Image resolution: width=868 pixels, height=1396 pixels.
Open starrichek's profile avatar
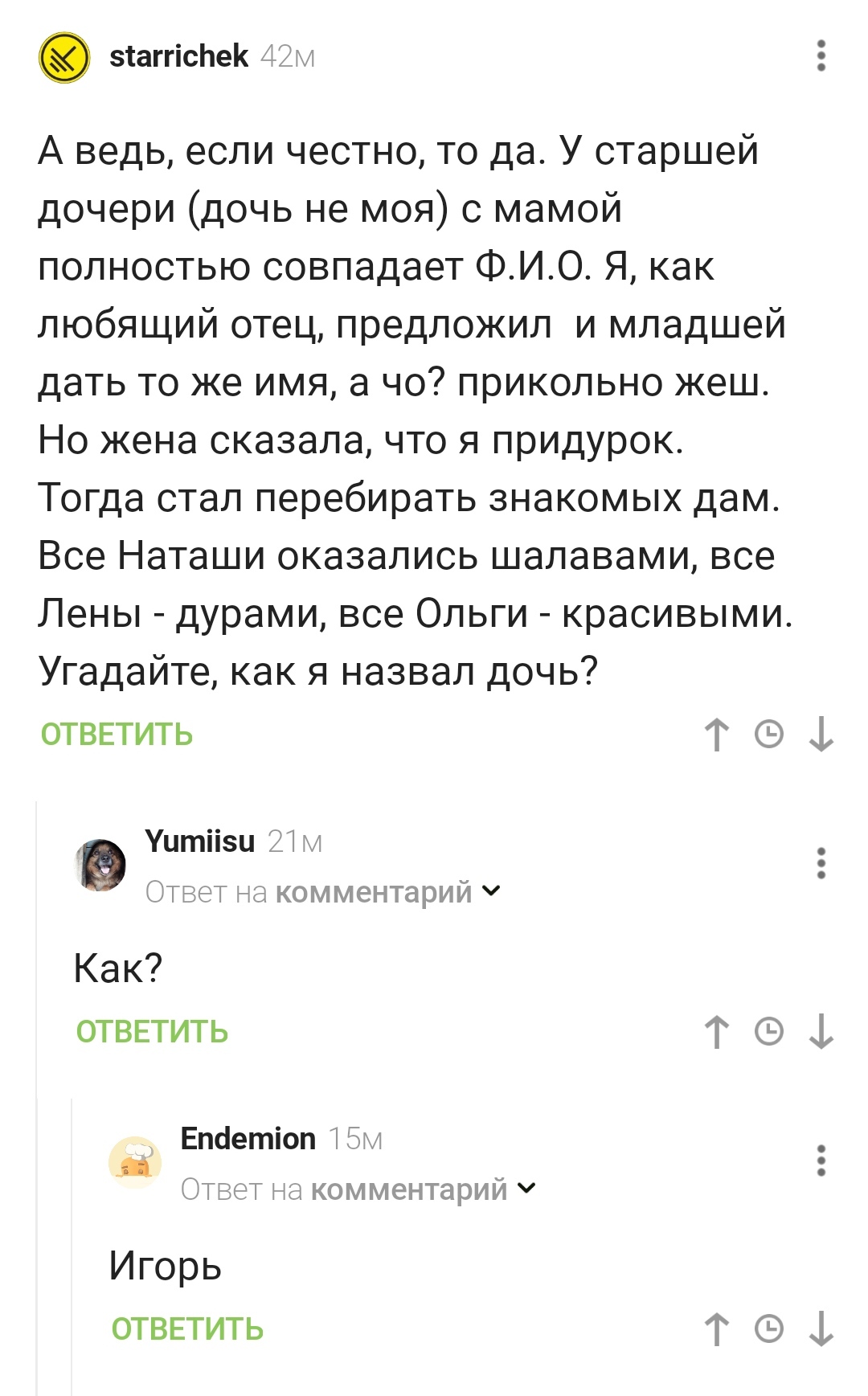(x=63, y=57)
